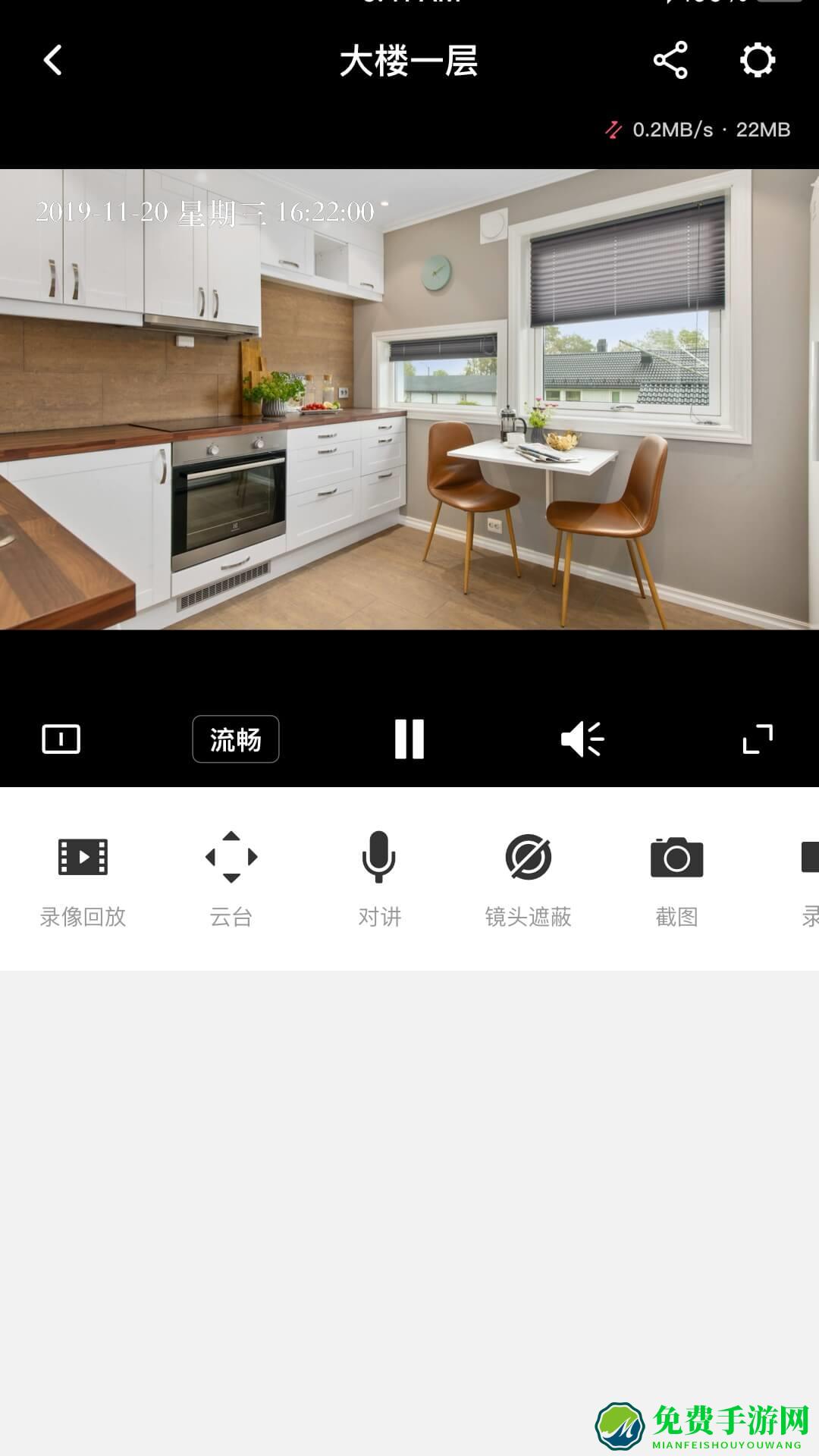This screenshot has height=1456, width=819.
Task: Toggle picture-in-picture view mode
Action: coord(62,737)
